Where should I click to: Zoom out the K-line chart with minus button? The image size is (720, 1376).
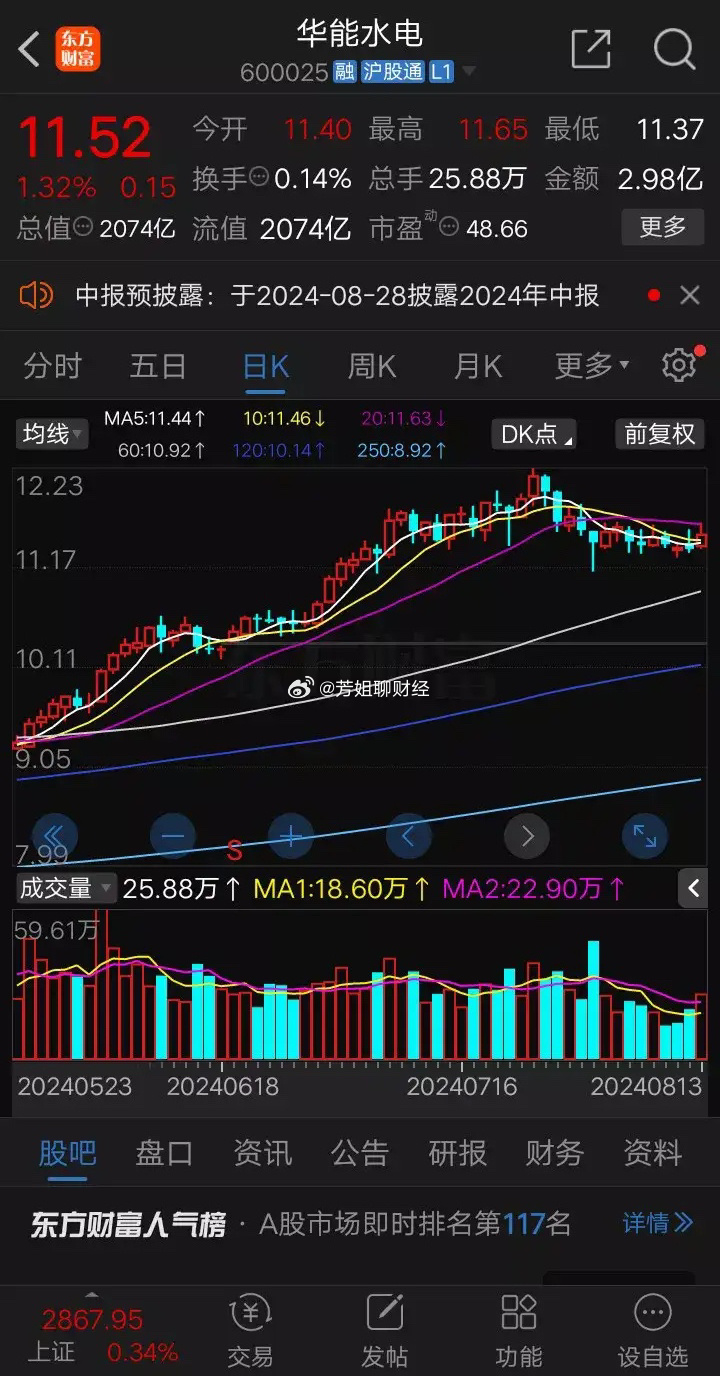pyautogui.click(x=173, y=836)
